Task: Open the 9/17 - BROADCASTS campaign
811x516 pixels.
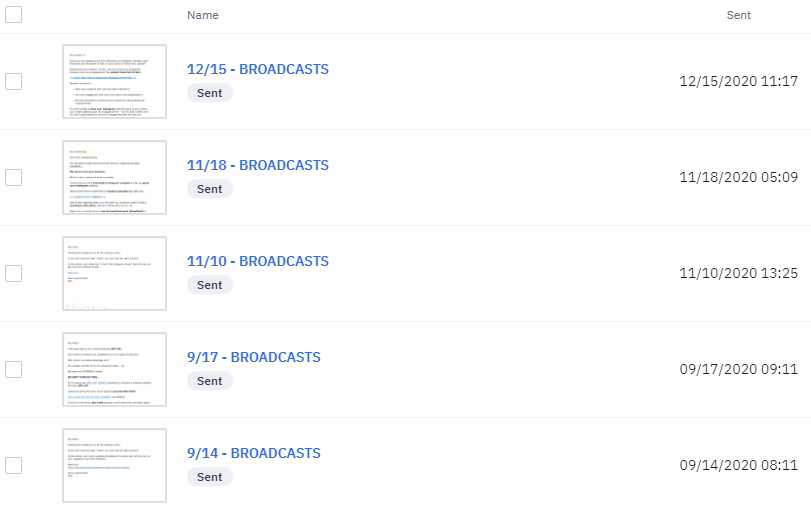Action: point(253,357)
